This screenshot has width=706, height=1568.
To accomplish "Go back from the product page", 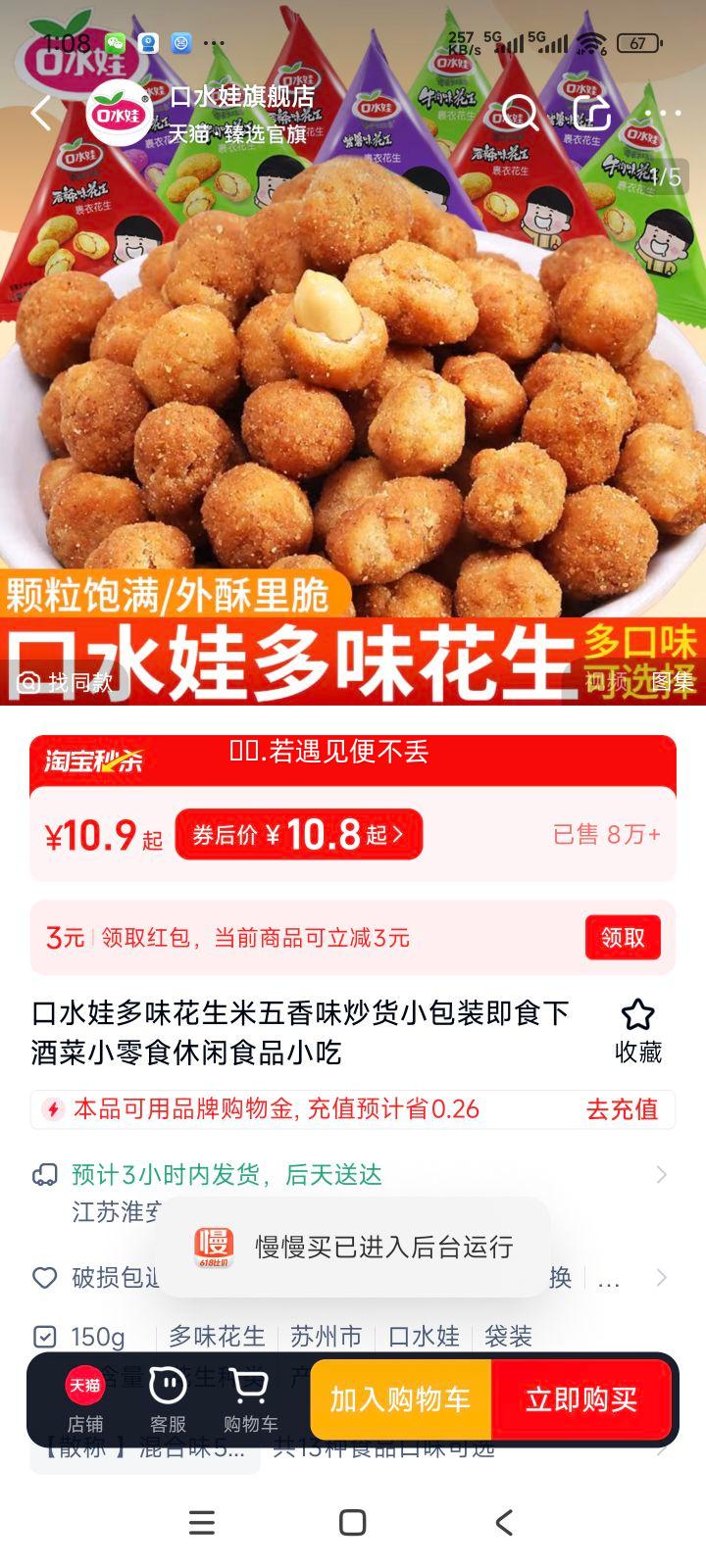I will pyautogui.click(x=41, y=114).
